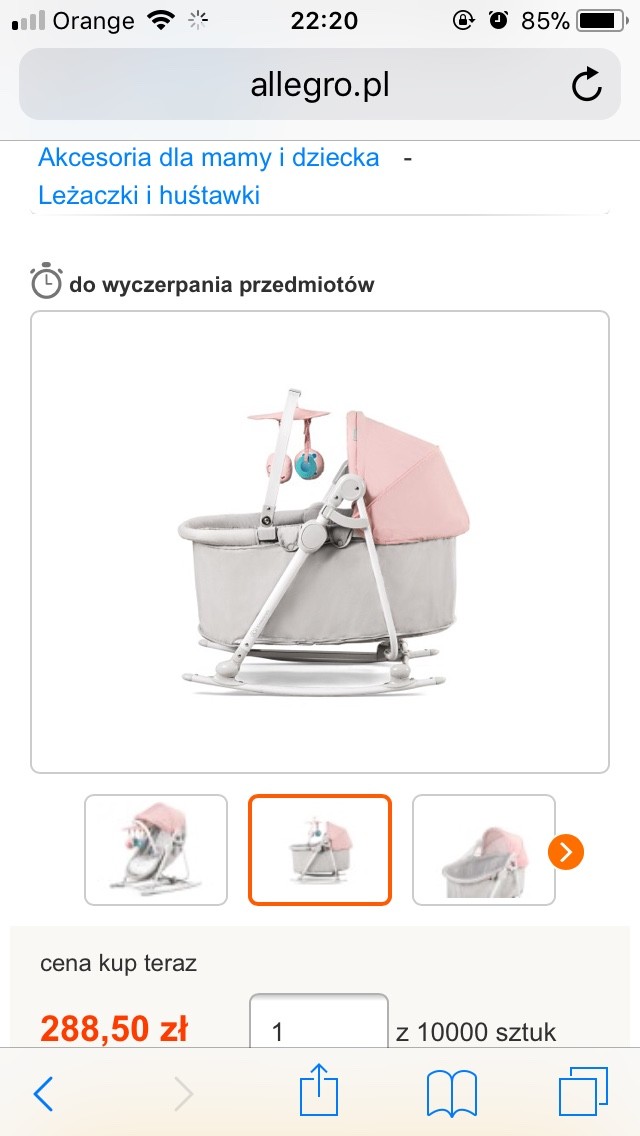
Task: Show open Safari tabs
Action: (583, 1092)
